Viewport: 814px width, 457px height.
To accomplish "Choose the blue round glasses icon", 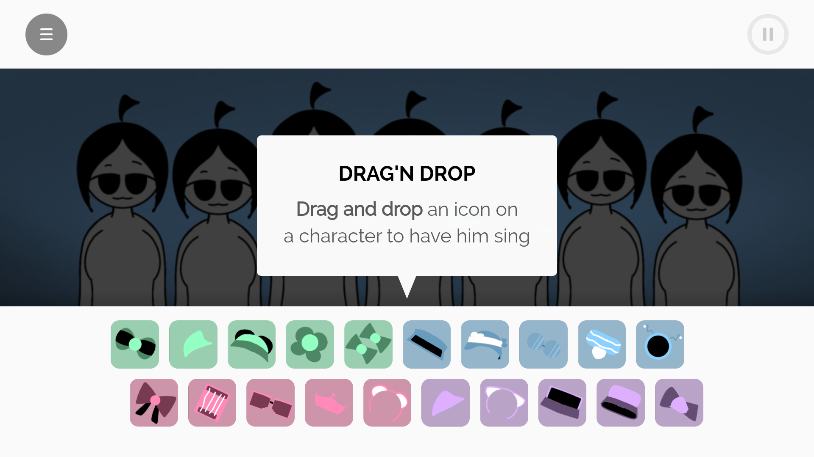I will [543, 344].
